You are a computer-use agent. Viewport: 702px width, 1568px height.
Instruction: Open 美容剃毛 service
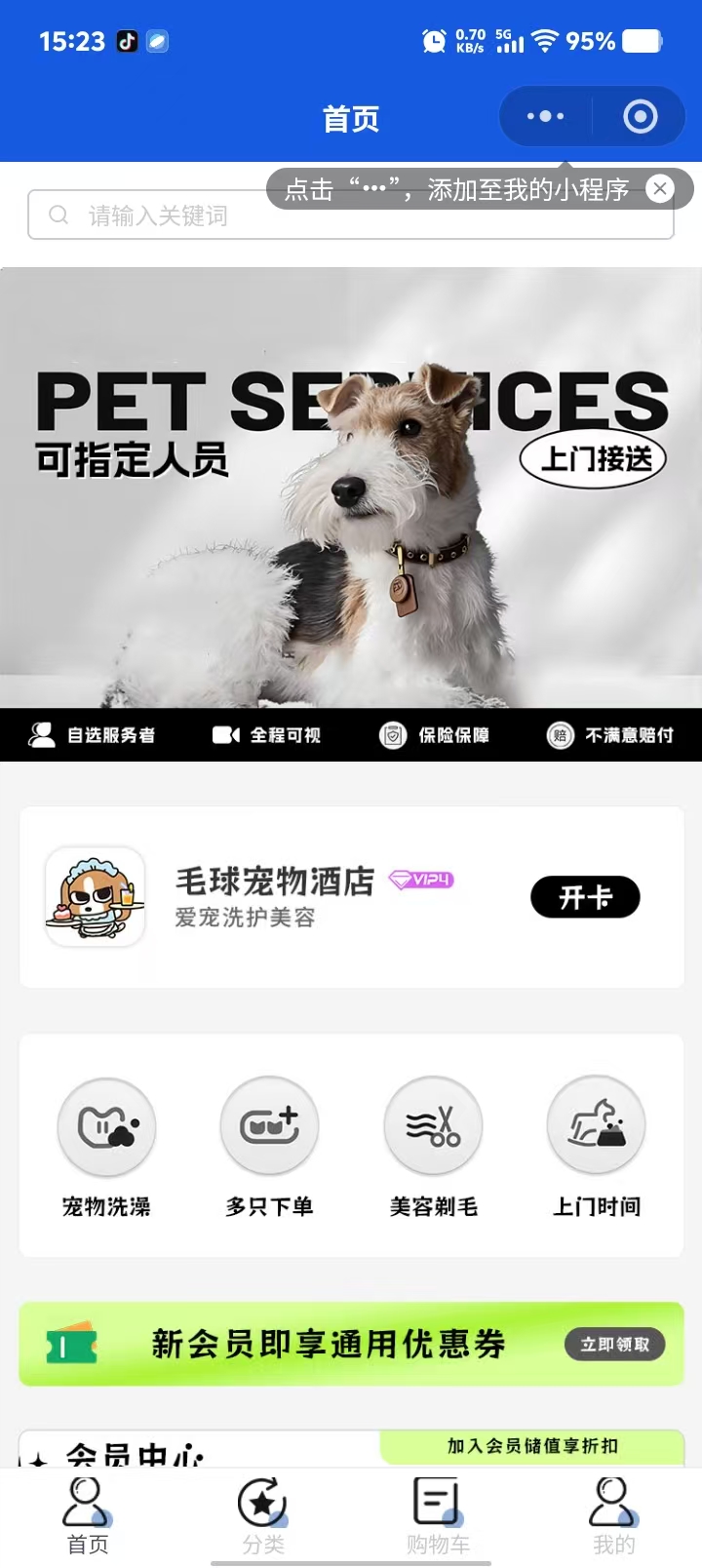(433, 1147)
